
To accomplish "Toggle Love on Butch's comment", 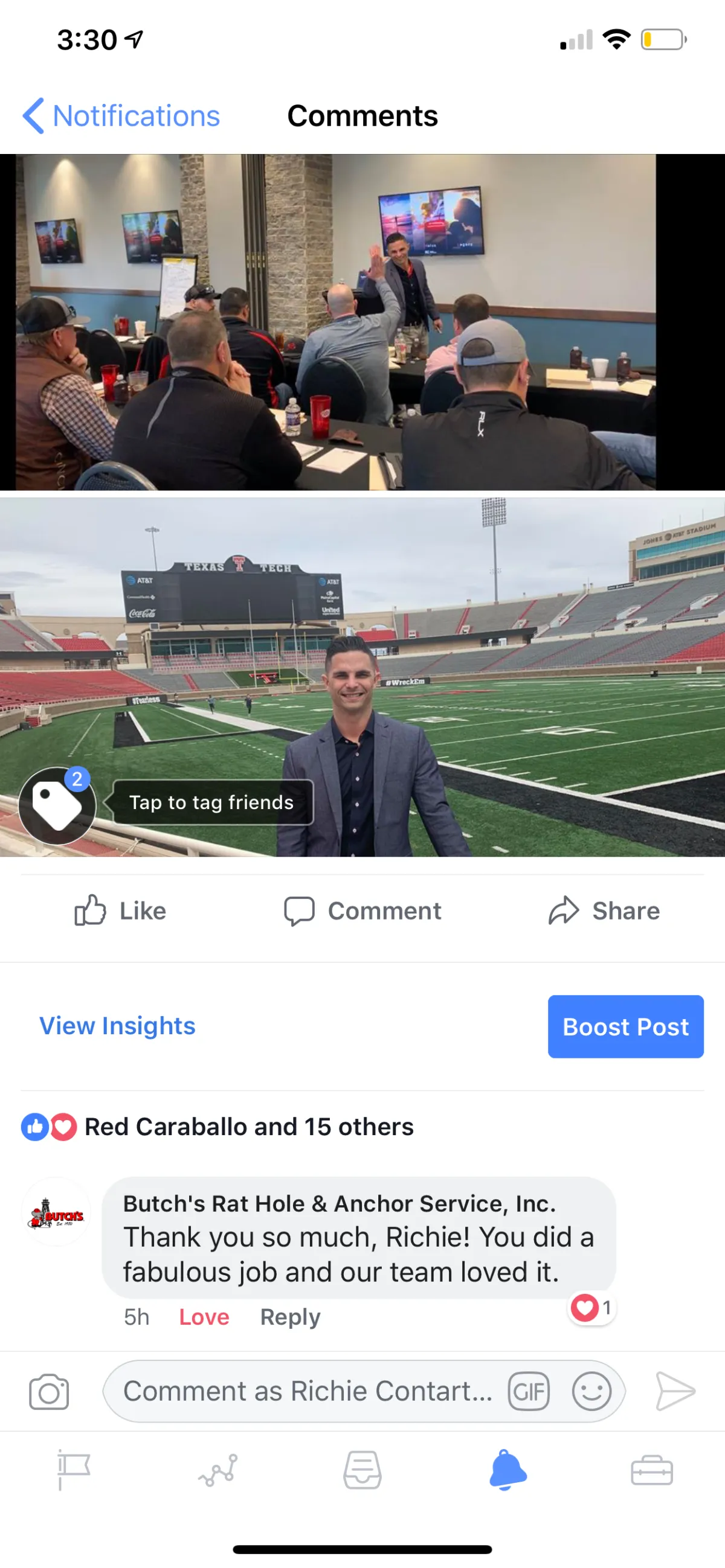I will tap(204, 1317).
